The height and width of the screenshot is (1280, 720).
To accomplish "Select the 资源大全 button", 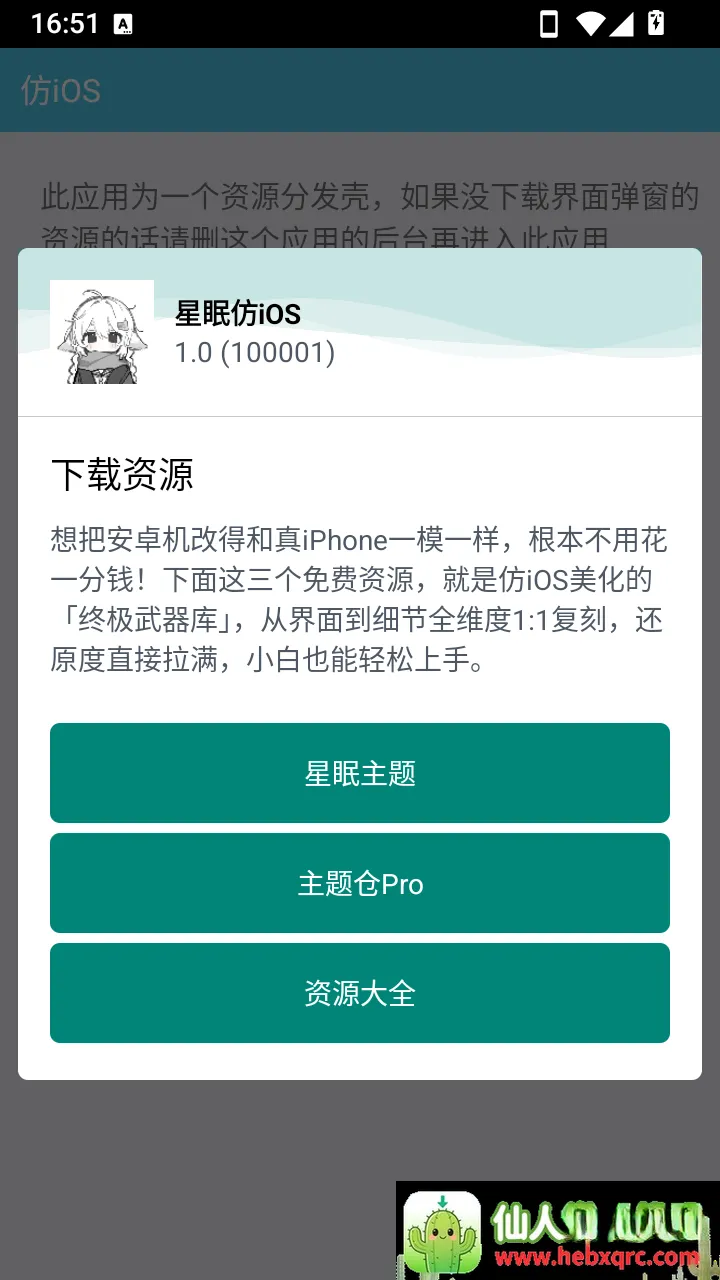I will (360, 993).
